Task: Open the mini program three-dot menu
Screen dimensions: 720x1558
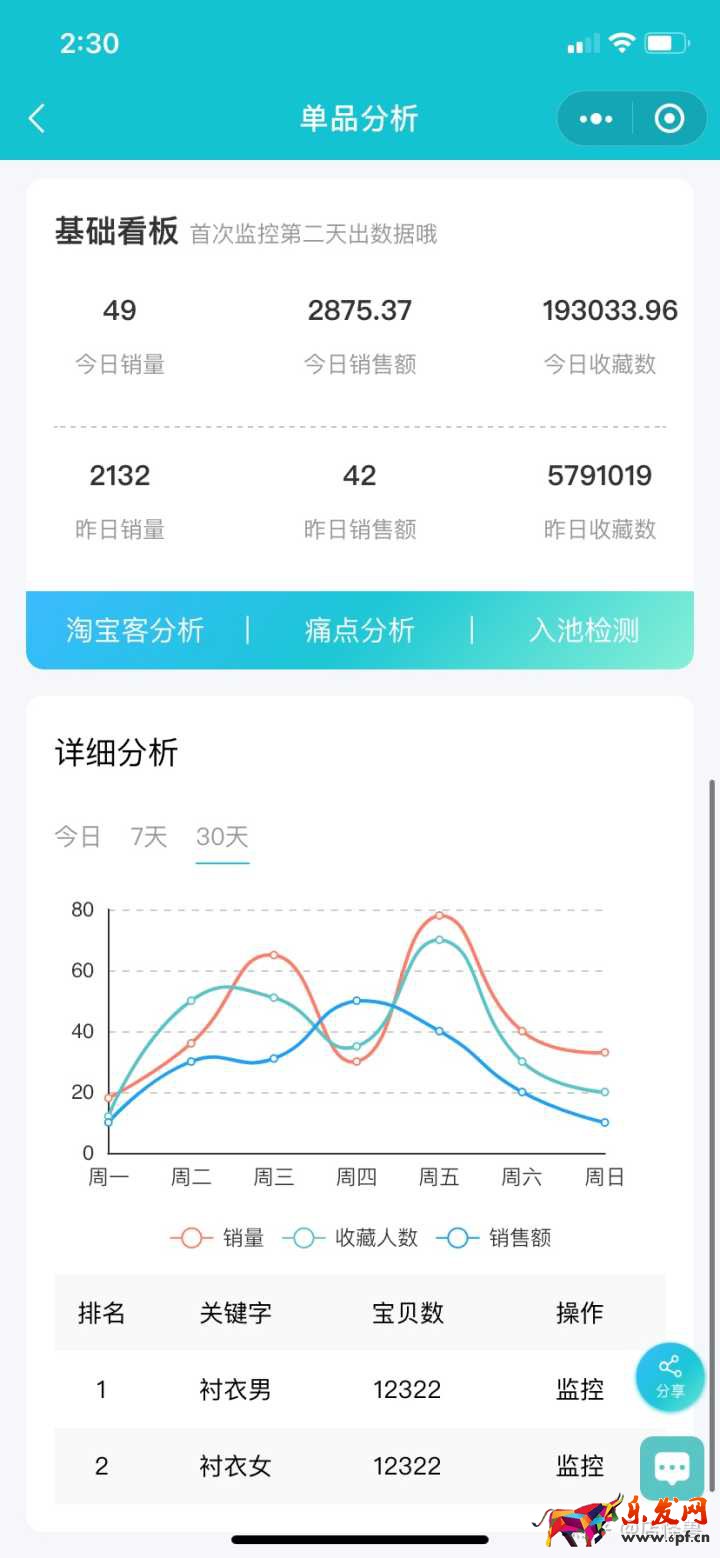Action: click(x=596, y=119)
